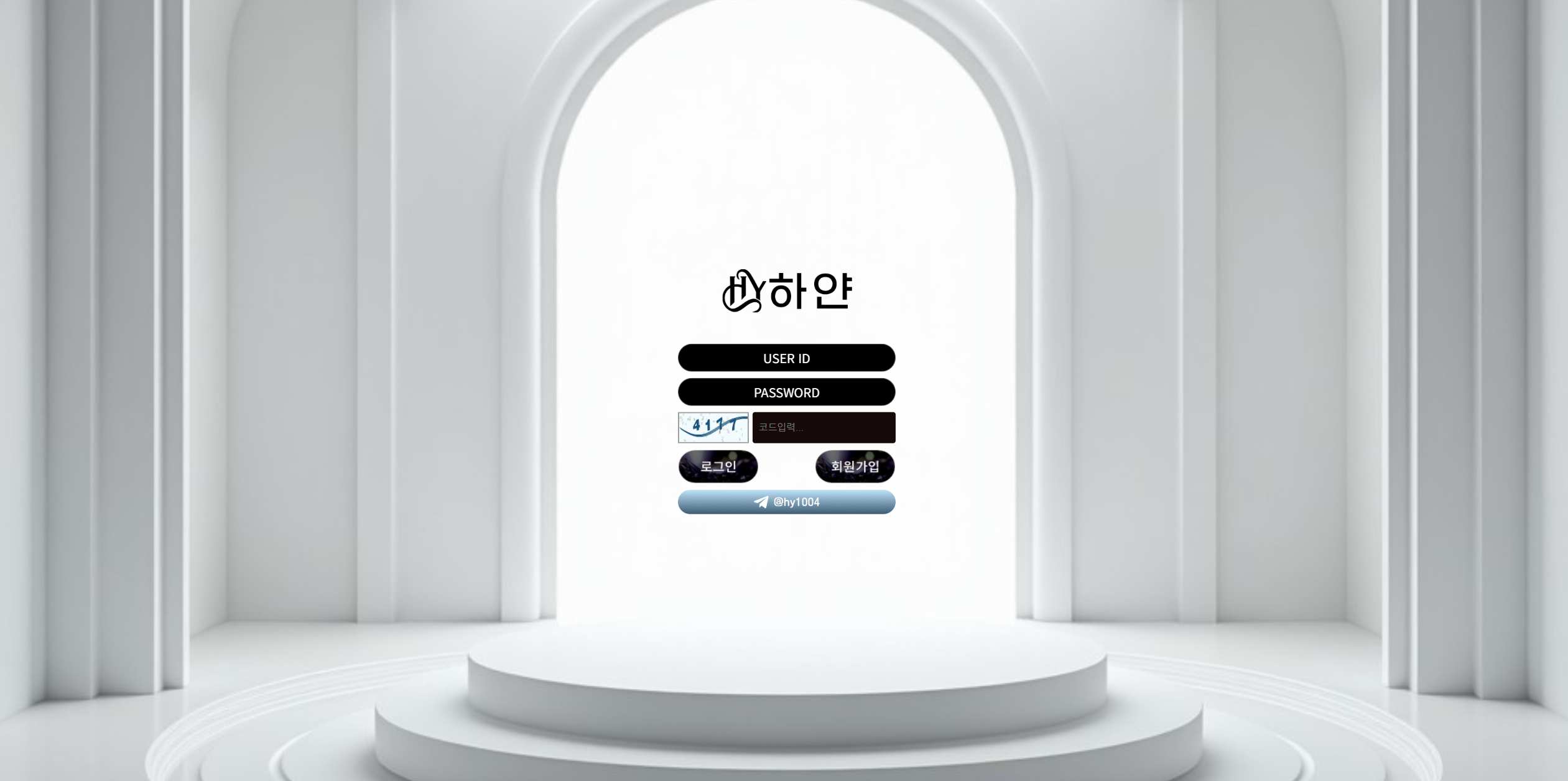This screenshot has height=781, width=1568.
Task: Refresh the captcha code image
Action: coord(713,427)
